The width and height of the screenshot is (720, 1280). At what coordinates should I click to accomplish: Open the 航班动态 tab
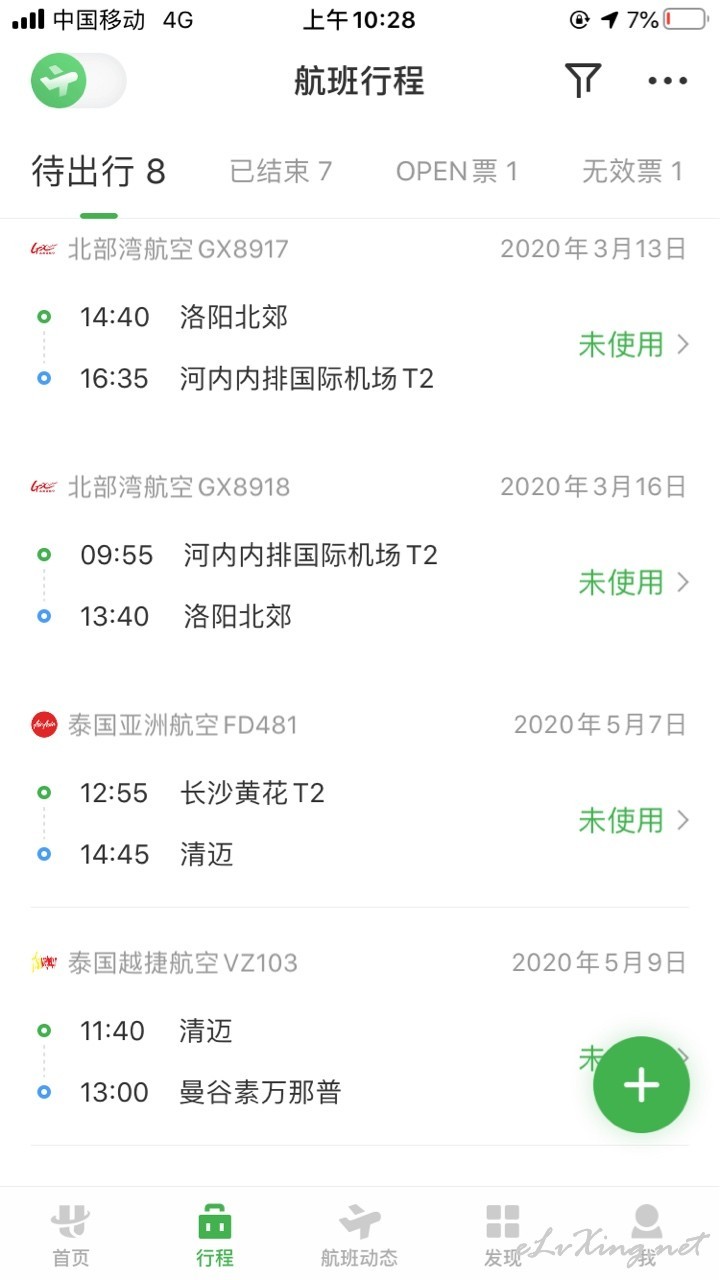tap(359, 1236)
